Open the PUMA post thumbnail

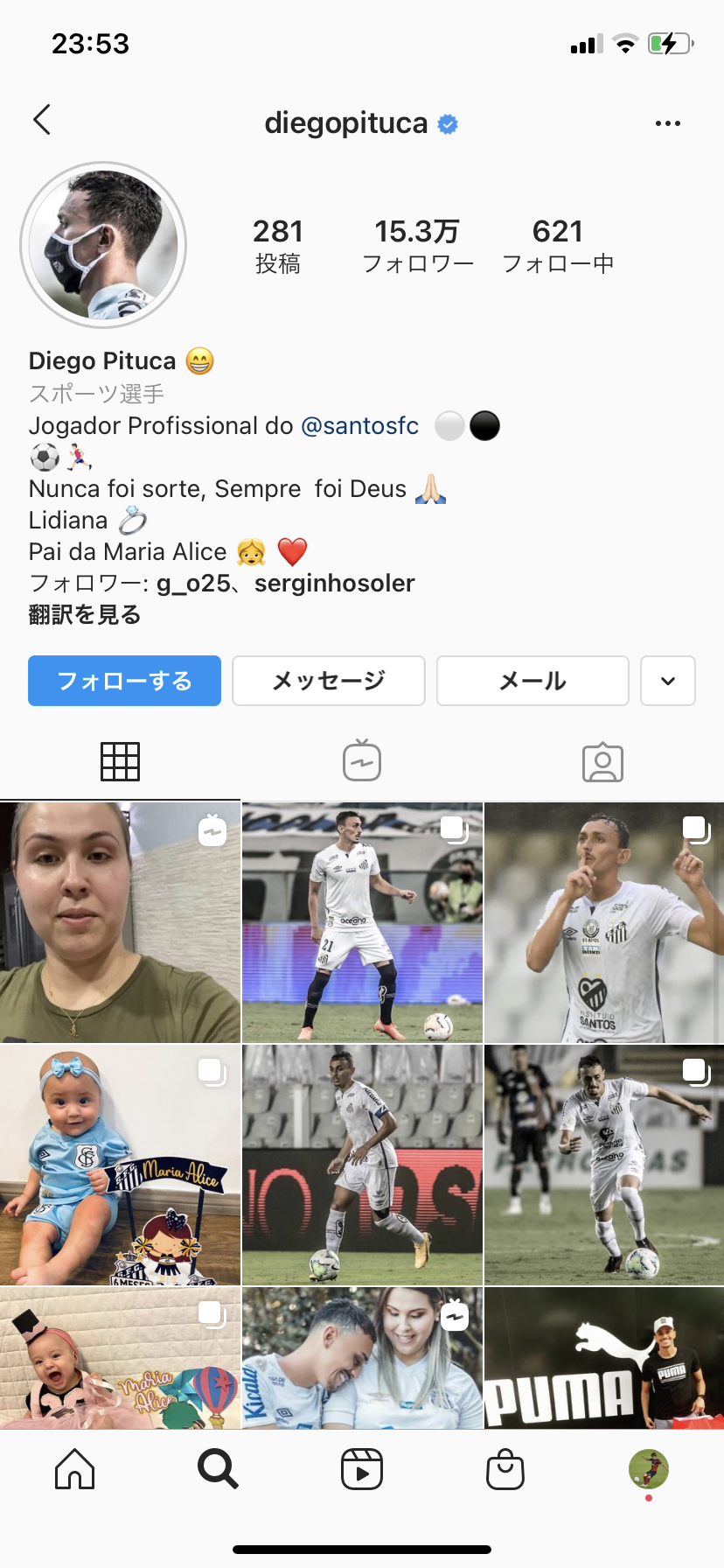coord(604,1357)
